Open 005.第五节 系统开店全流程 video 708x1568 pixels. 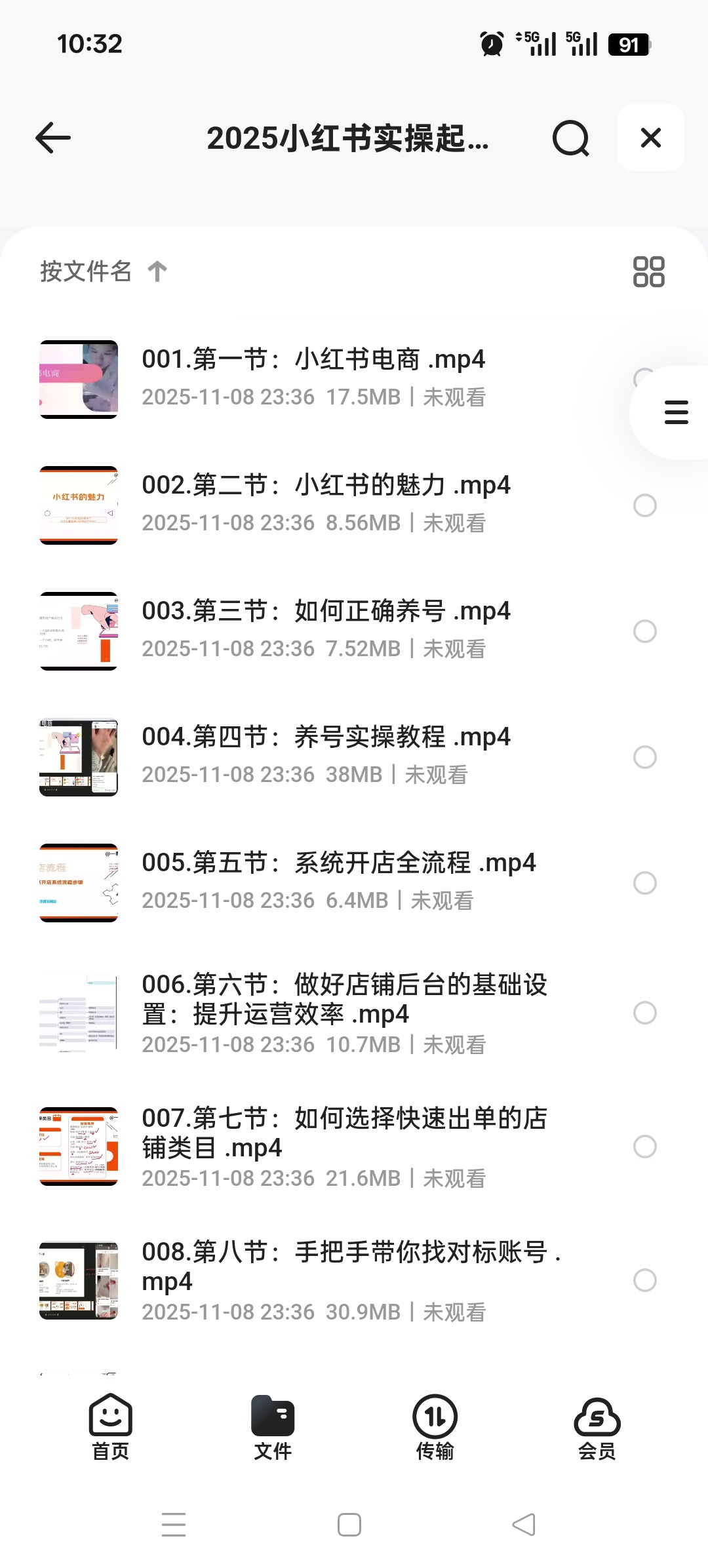pyautogui.click(x=341, y=863)
